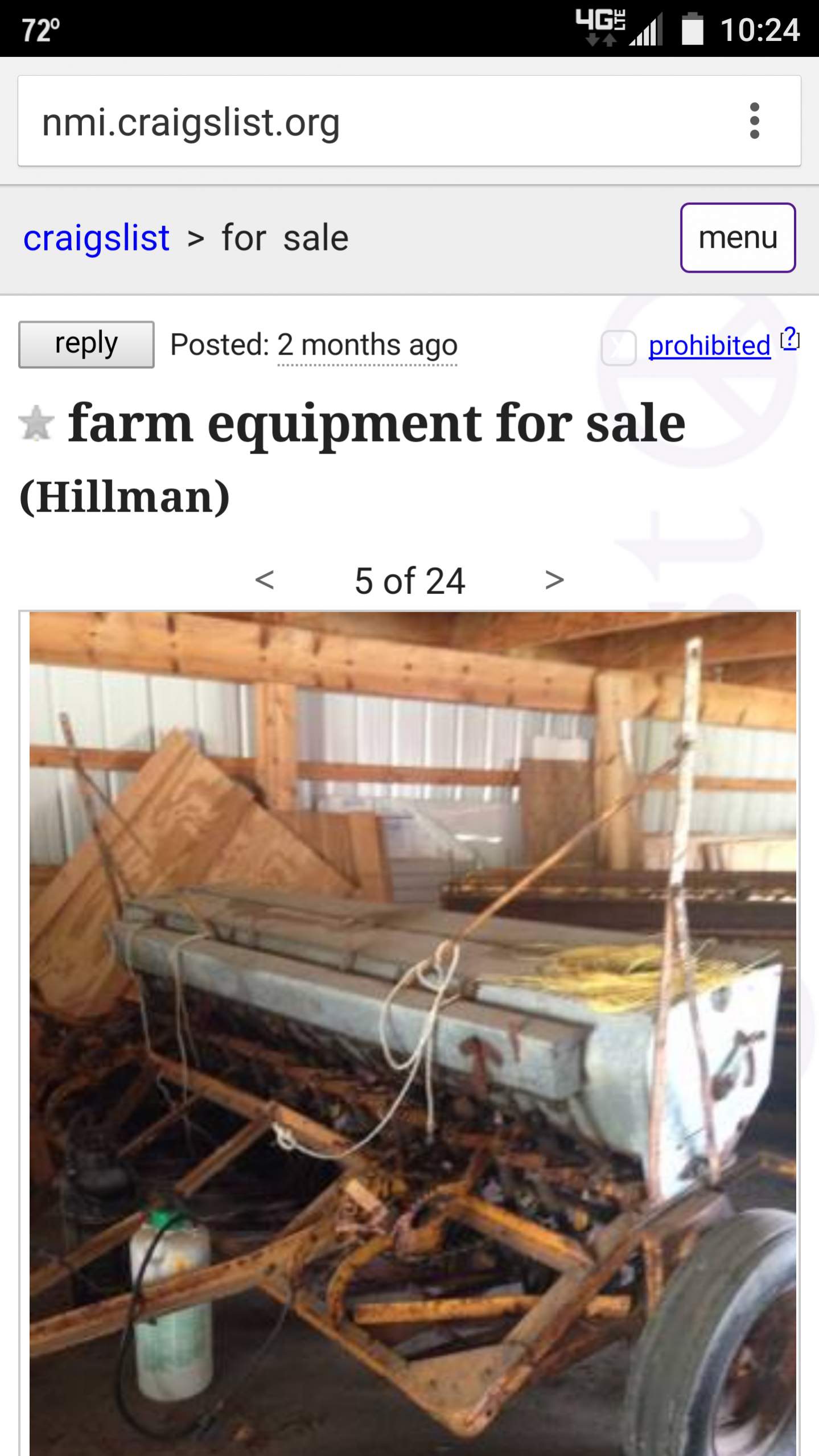Reply to this farm equipment listing
The width and height of the screenshot is (819, 1456).
(86, 344)
